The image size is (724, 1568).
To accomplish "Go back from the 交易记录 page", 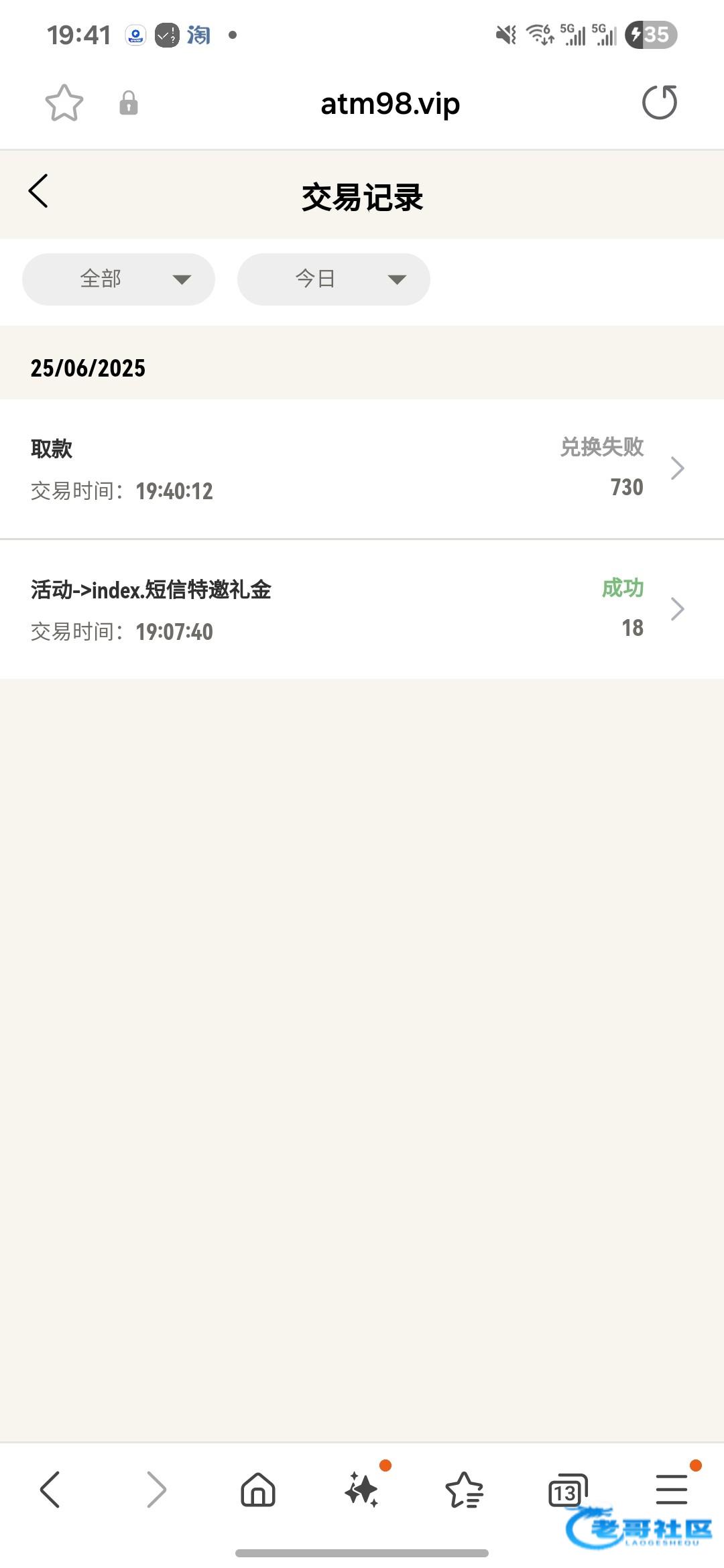I will tap(39, 192).
